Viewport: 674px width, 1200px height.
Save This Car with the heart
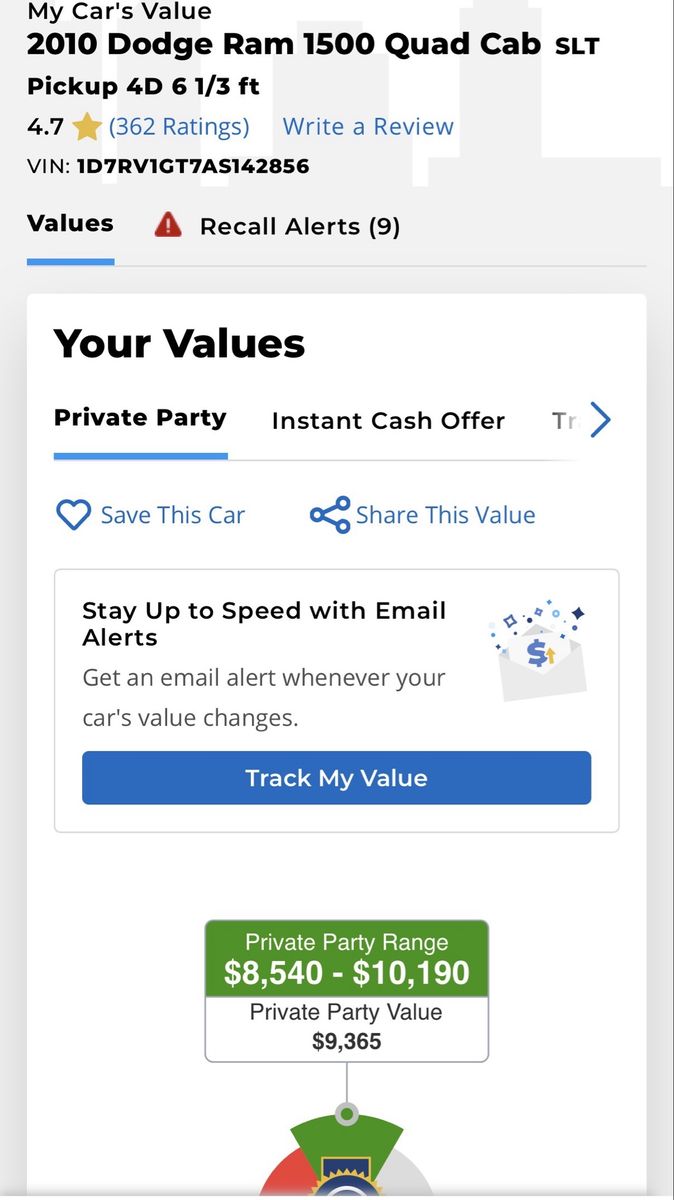click(150, 515)
